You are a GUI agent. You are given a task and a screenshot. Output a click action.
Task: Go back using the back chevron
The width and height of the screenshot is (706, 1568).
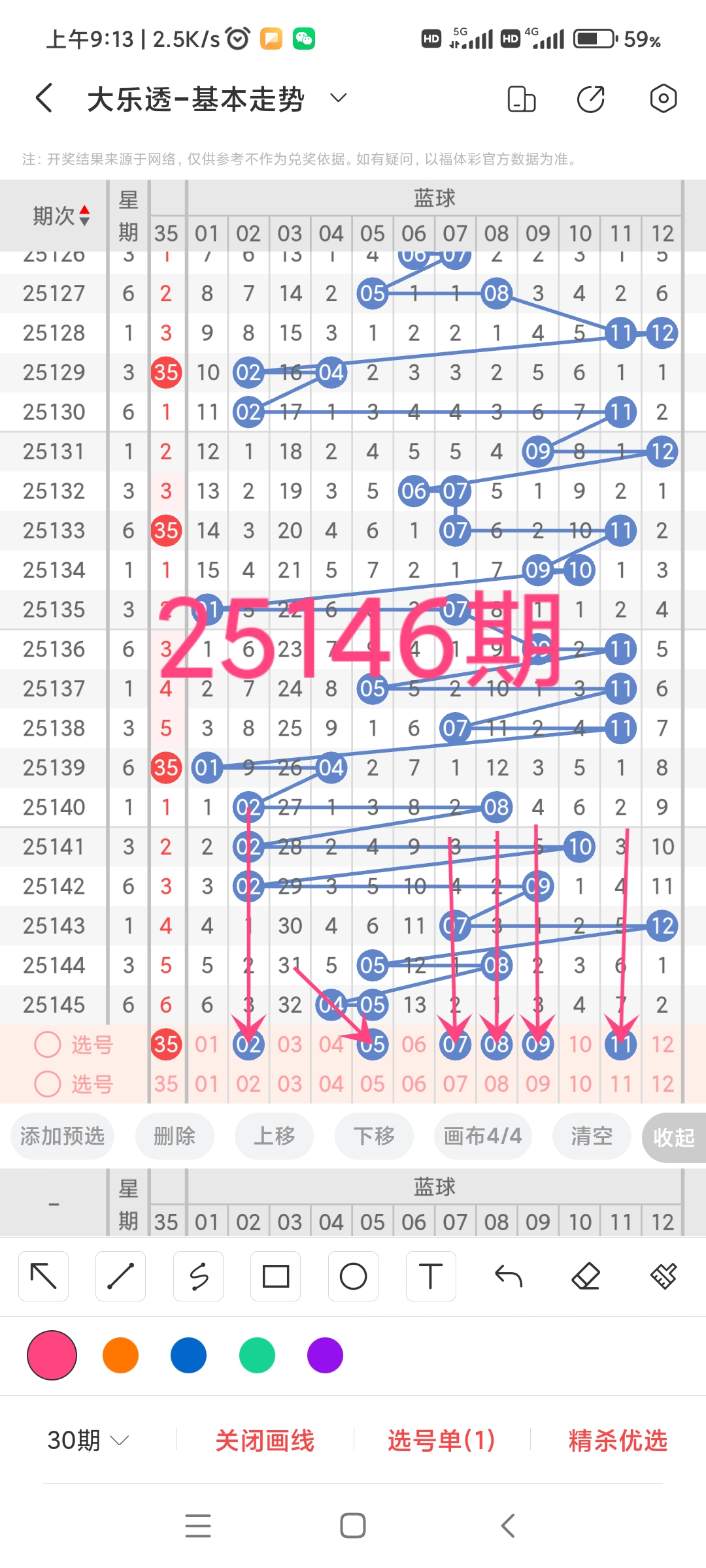[42, 97]
